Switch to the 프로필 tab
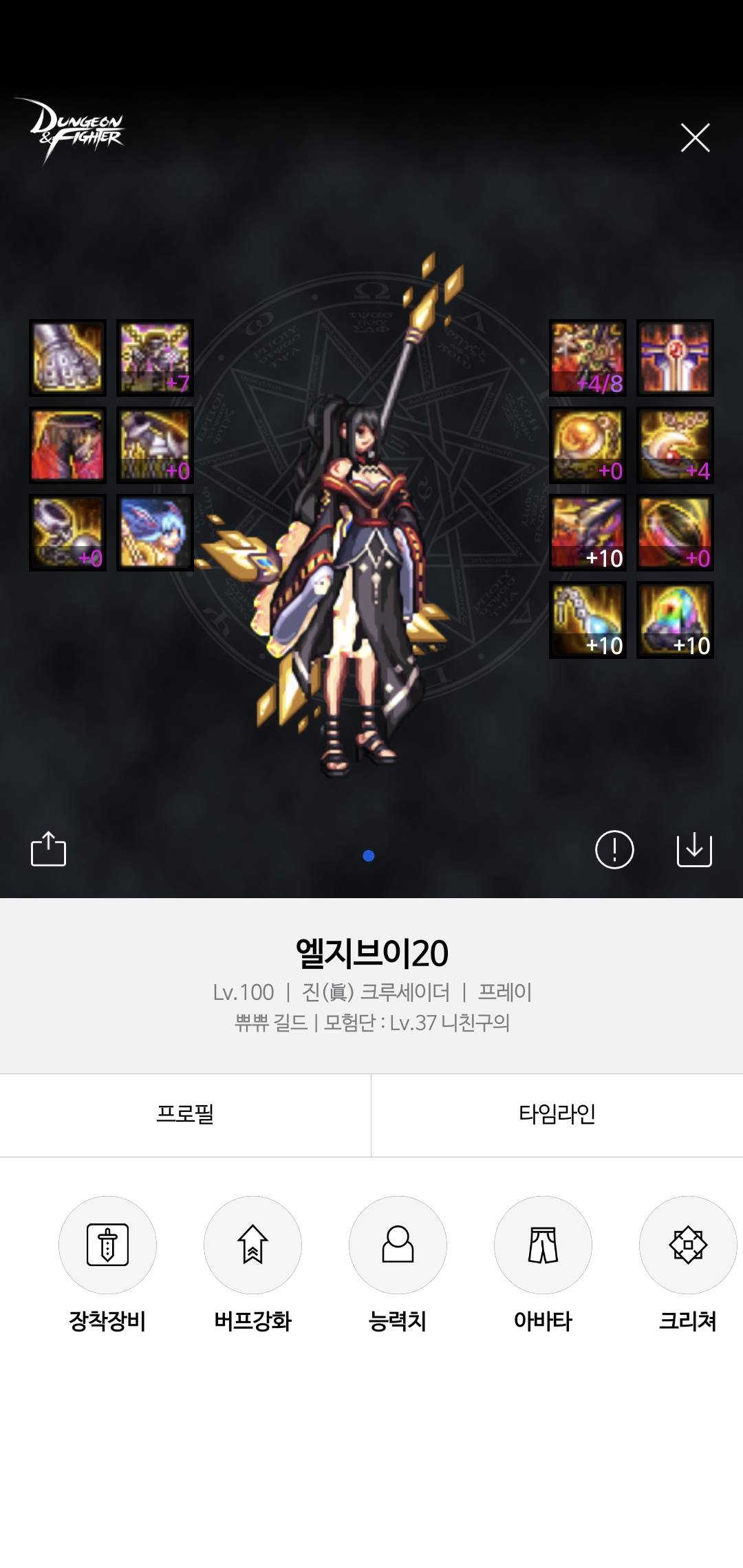743x1568 pixels. (185, 1114)
